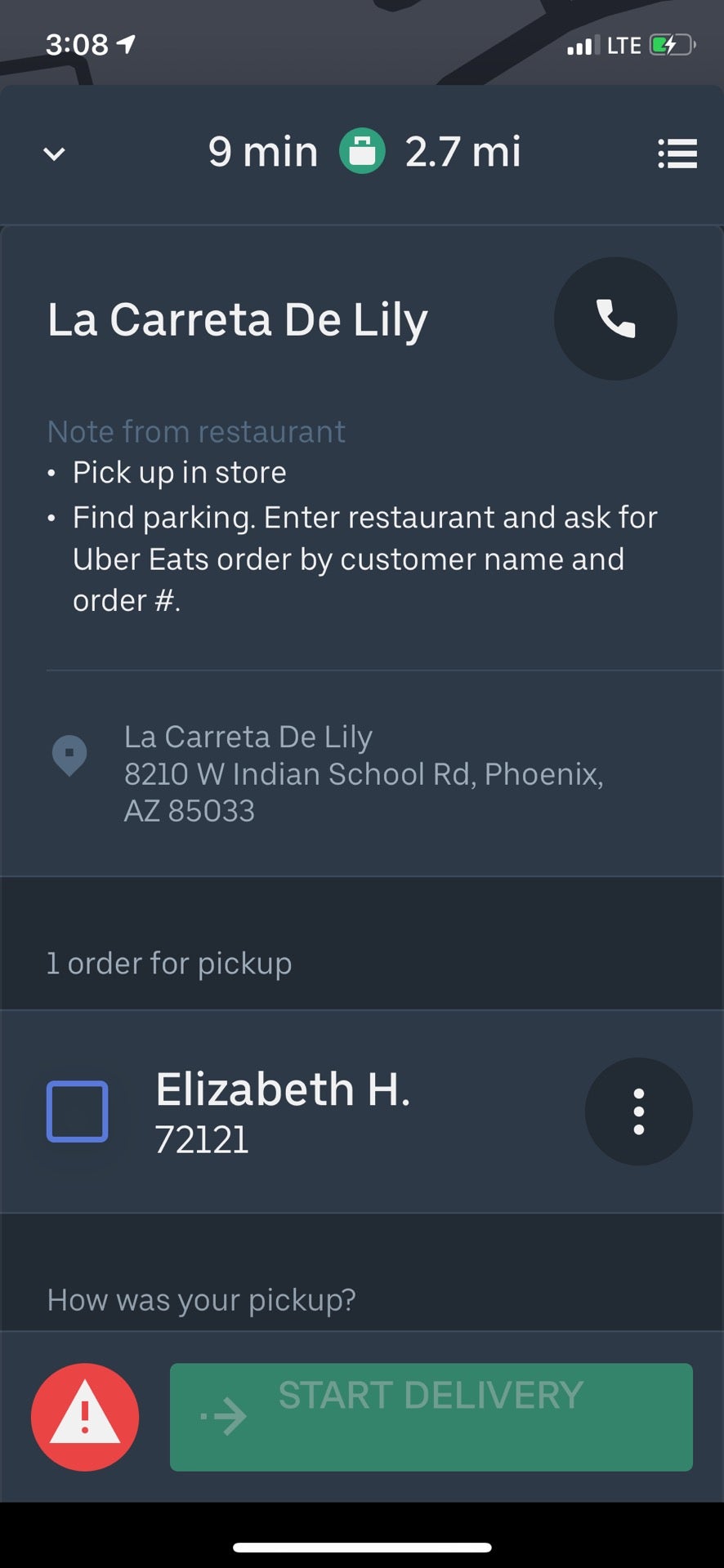
Task: Tap the green delivery bag icon
Action: tap(361, 152)
